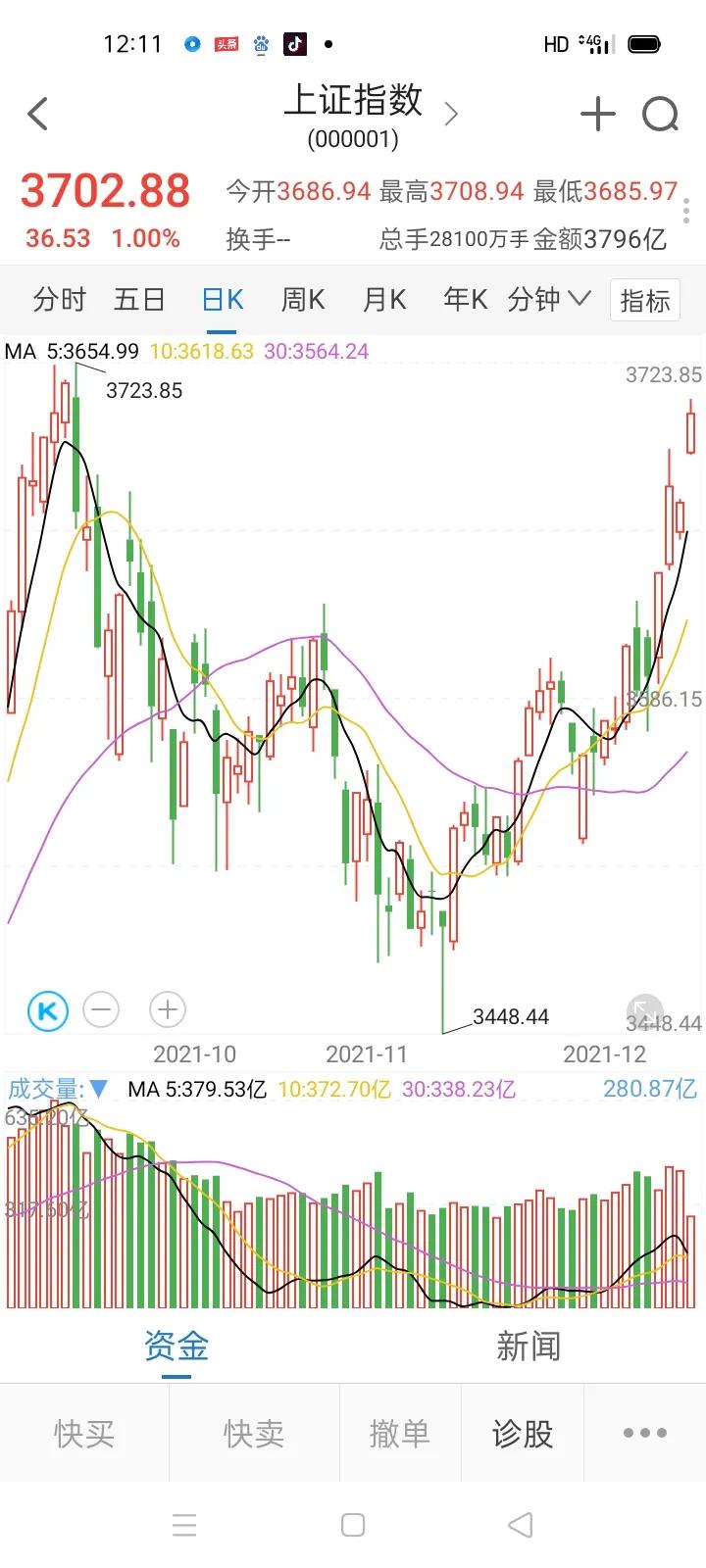Add 上证指数 to watchlist with the + icon
The height and width of the screenshot is (1568, 706).
(x=597, y=114)
